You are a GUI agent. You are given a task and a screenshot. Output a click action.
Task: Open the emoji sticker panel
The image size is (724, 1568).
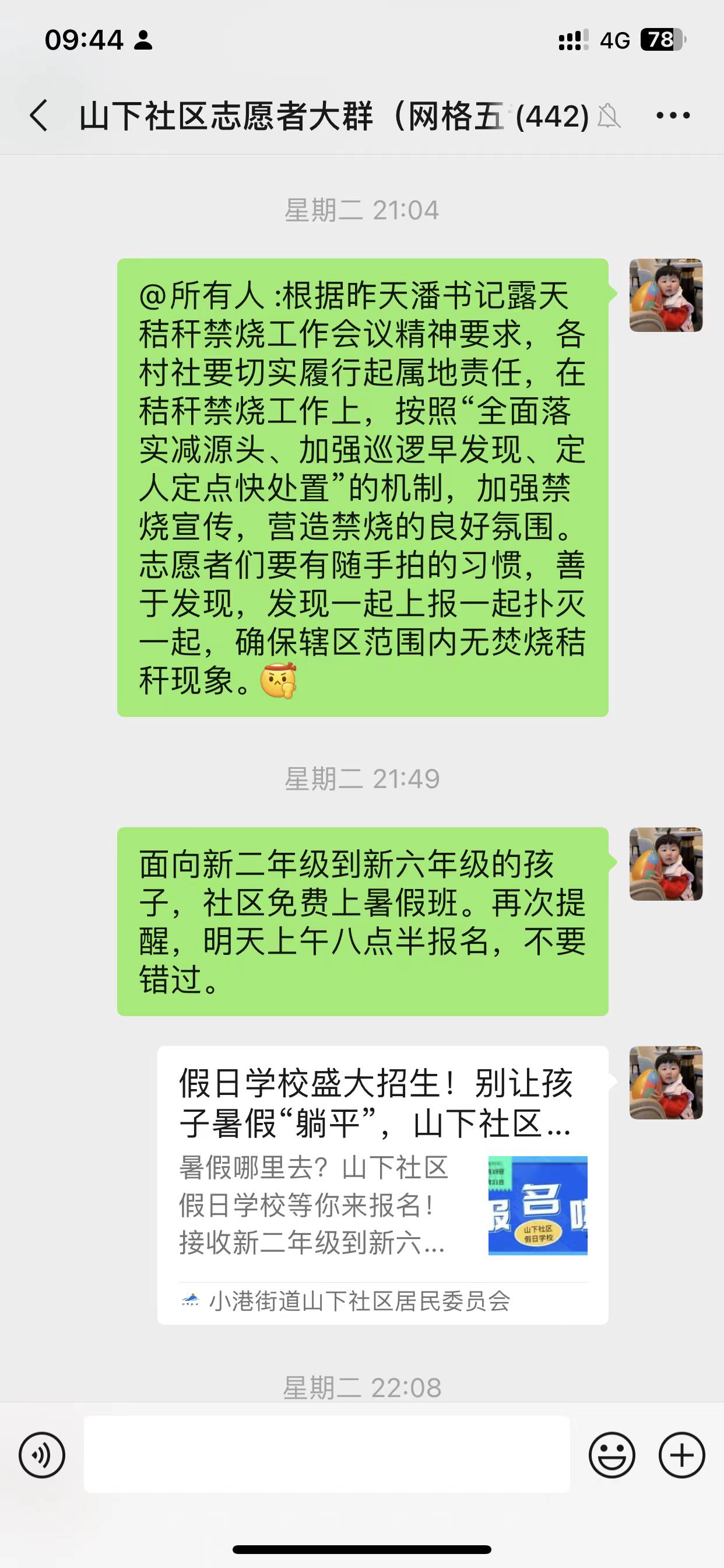611,1455
